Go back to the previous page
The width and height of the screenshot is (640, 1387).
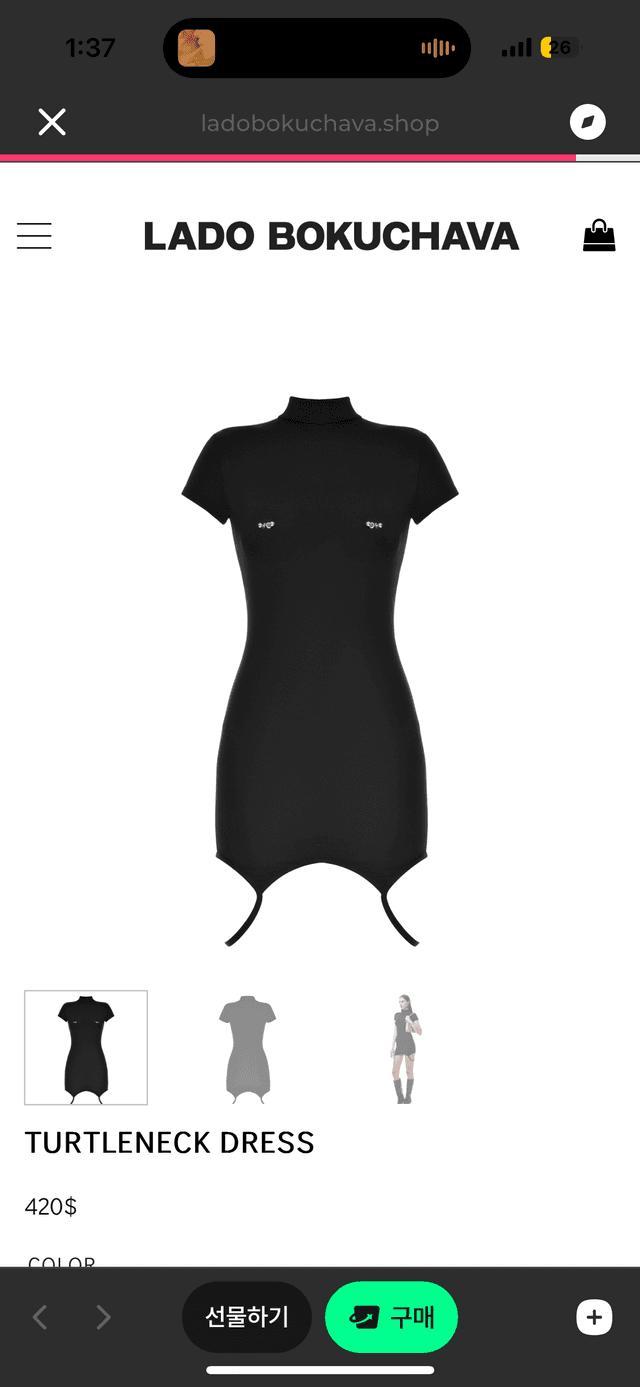[x=40, y=1317]
